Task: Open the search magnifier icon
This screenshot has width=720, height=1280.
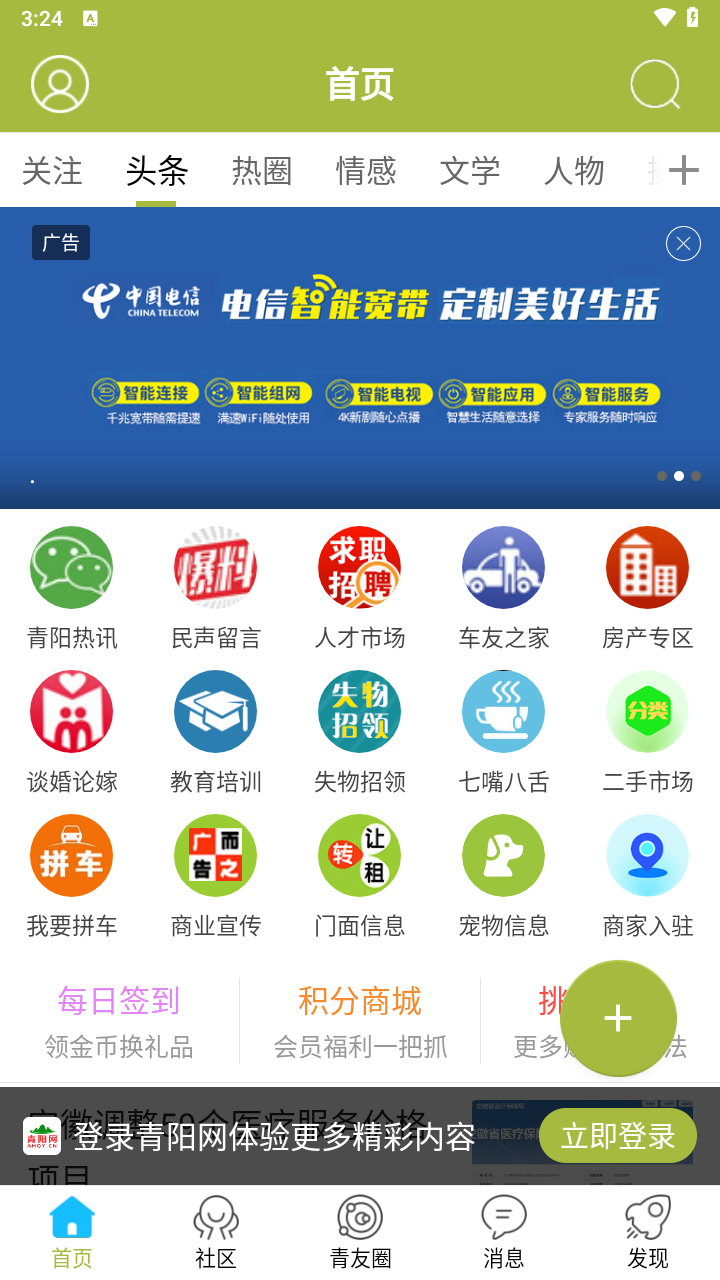Action: pyautogui.click(x=655, y=84)
